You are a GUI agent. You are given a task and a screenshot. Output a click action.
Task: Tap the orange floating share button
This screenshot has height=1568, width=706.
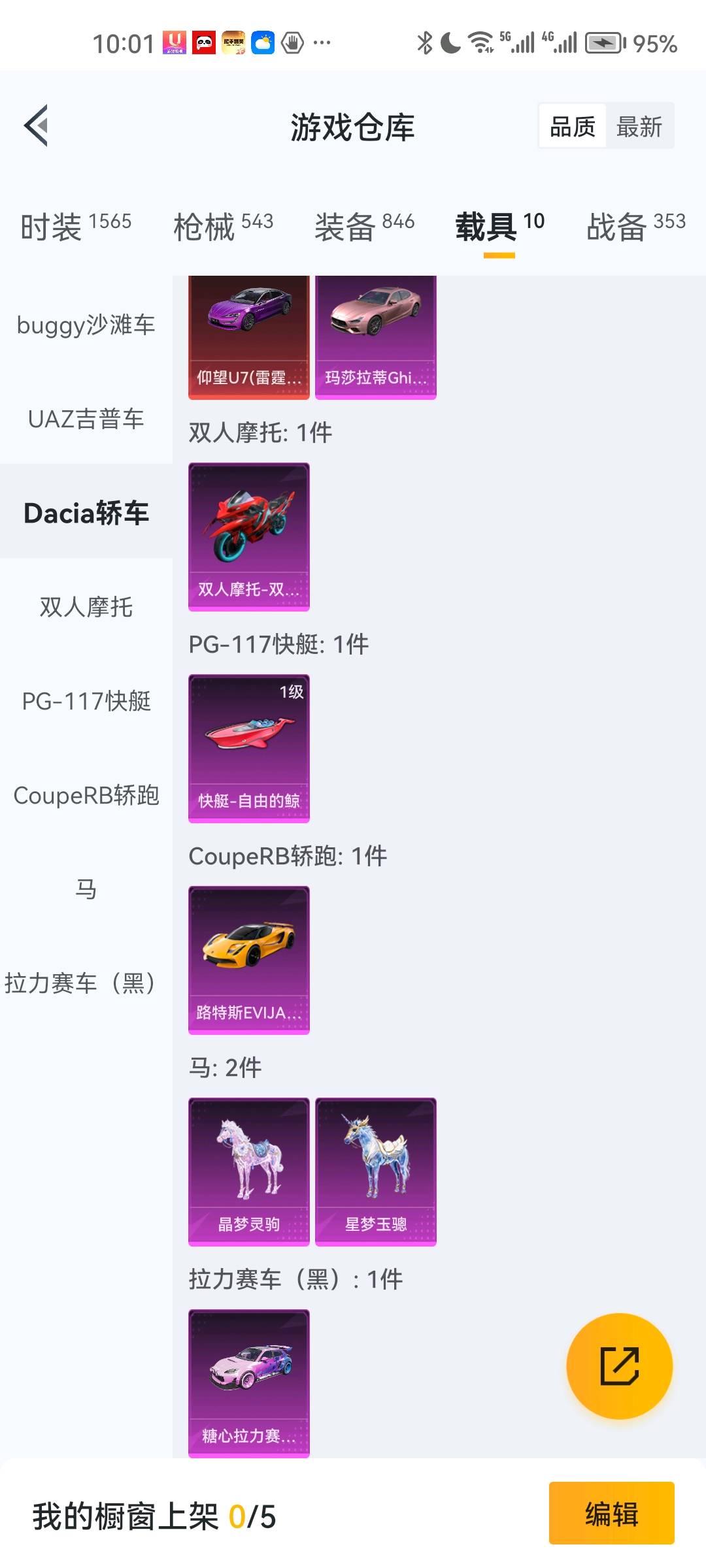[x=619, y=1366]
